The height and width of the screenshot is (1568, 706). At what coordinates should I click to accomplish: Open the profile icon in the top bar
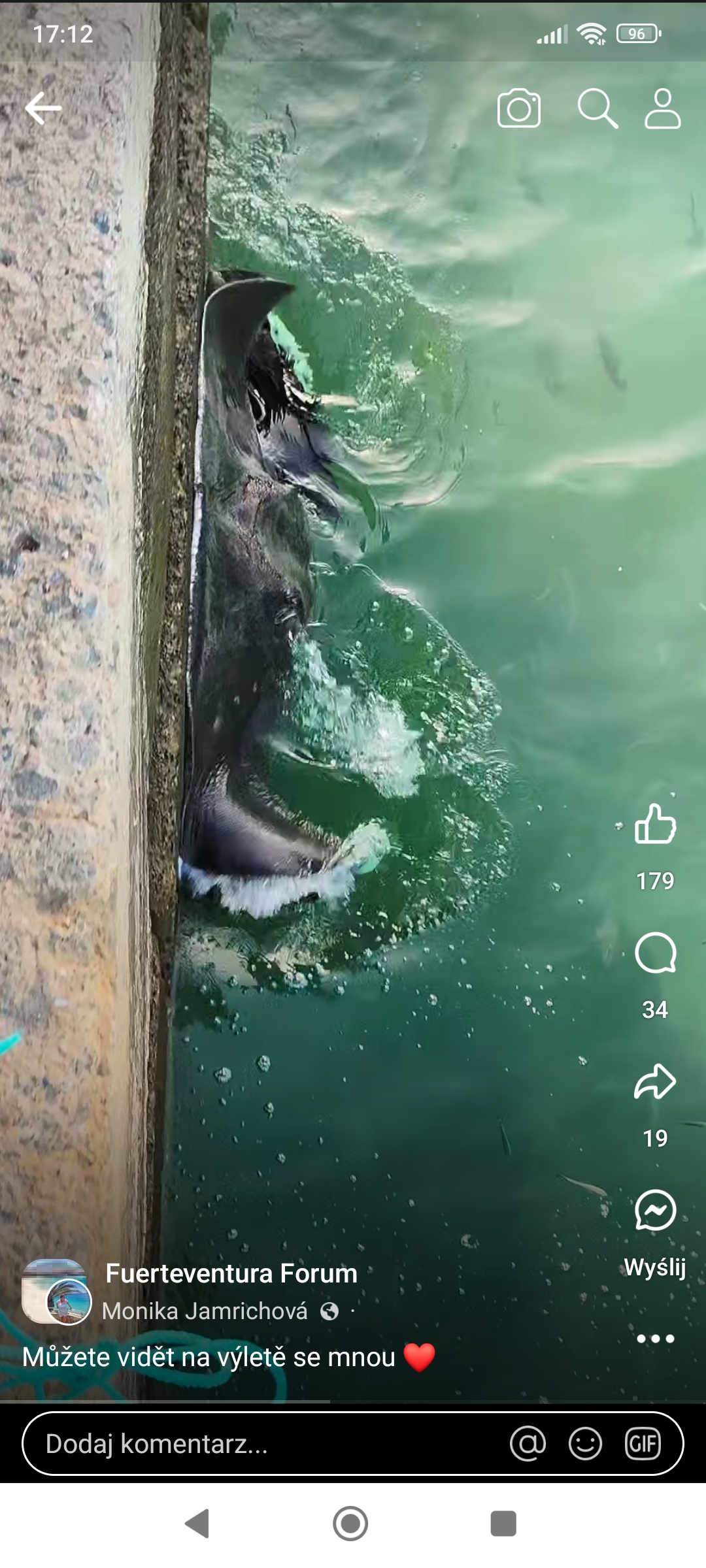(x=662, y=108)
